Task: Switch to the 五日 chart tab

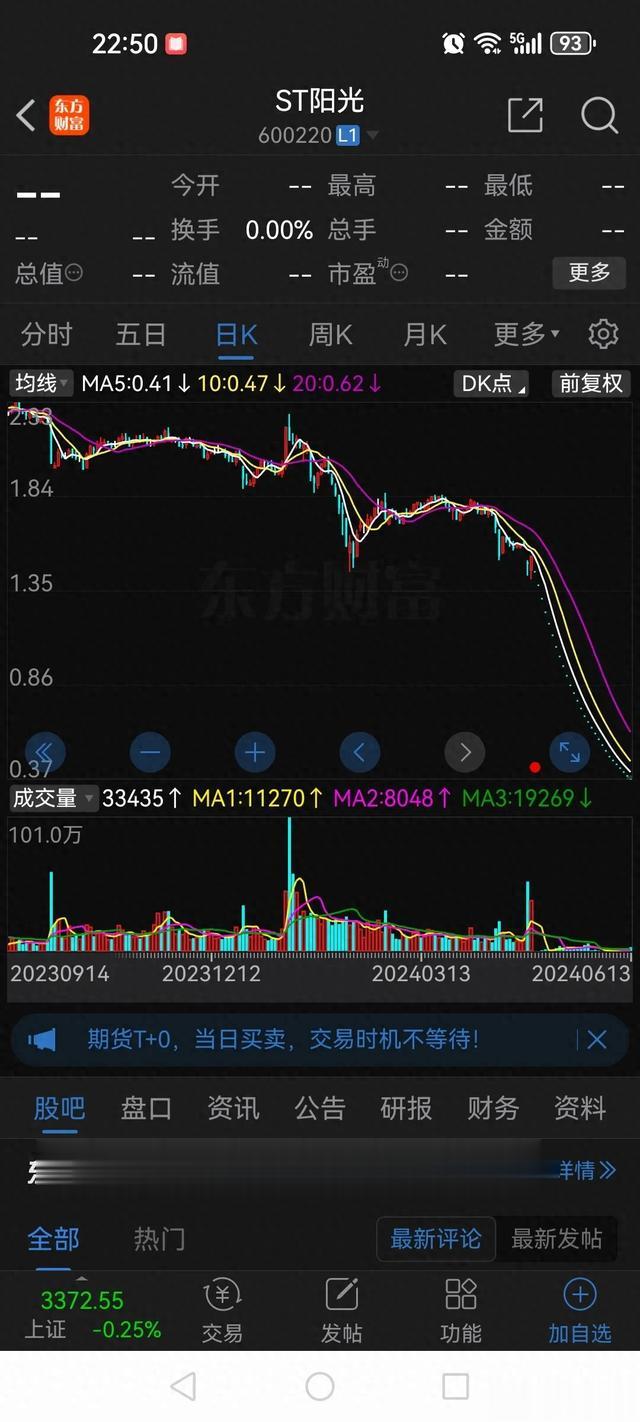Action: pos(140,334)
